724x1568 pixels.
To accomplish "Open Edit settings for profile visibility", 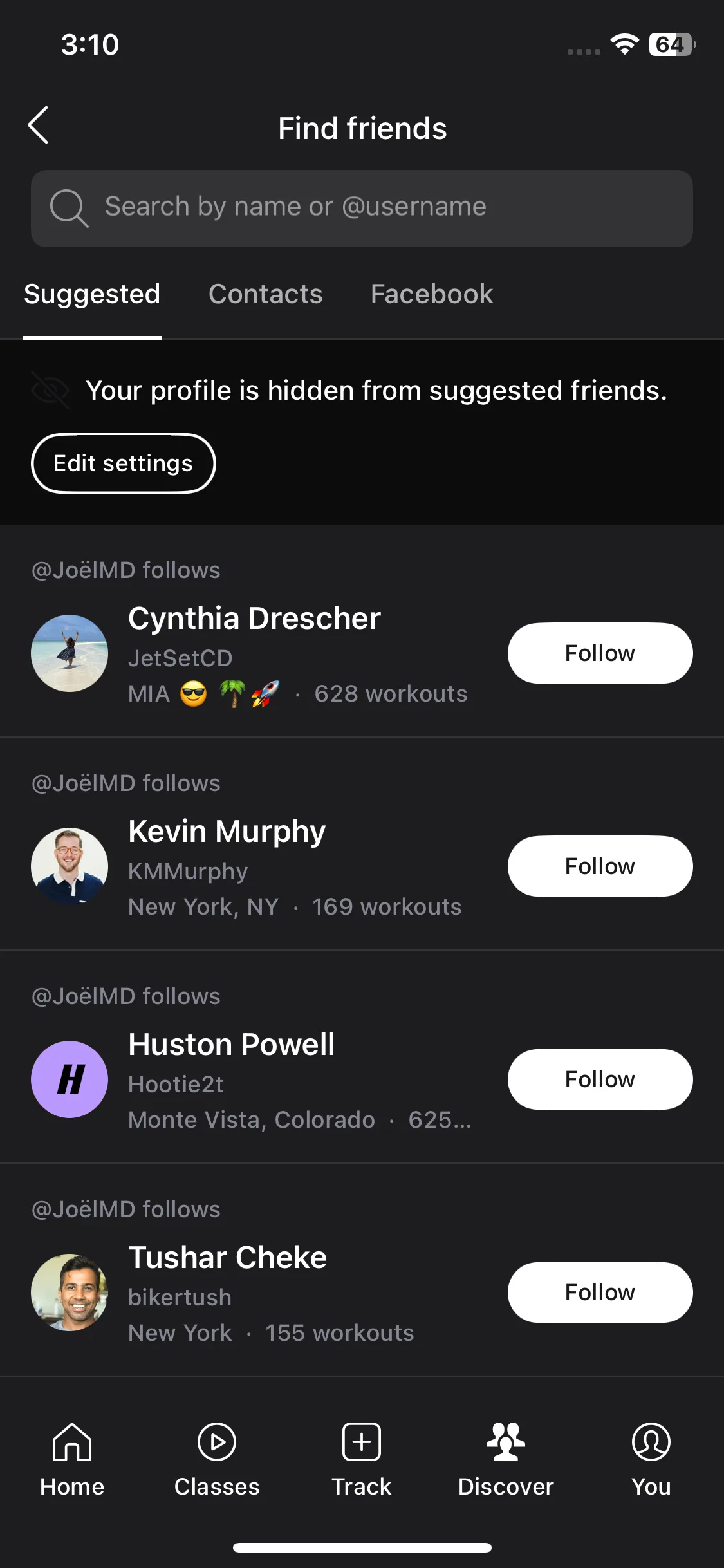I will (123, 463).
